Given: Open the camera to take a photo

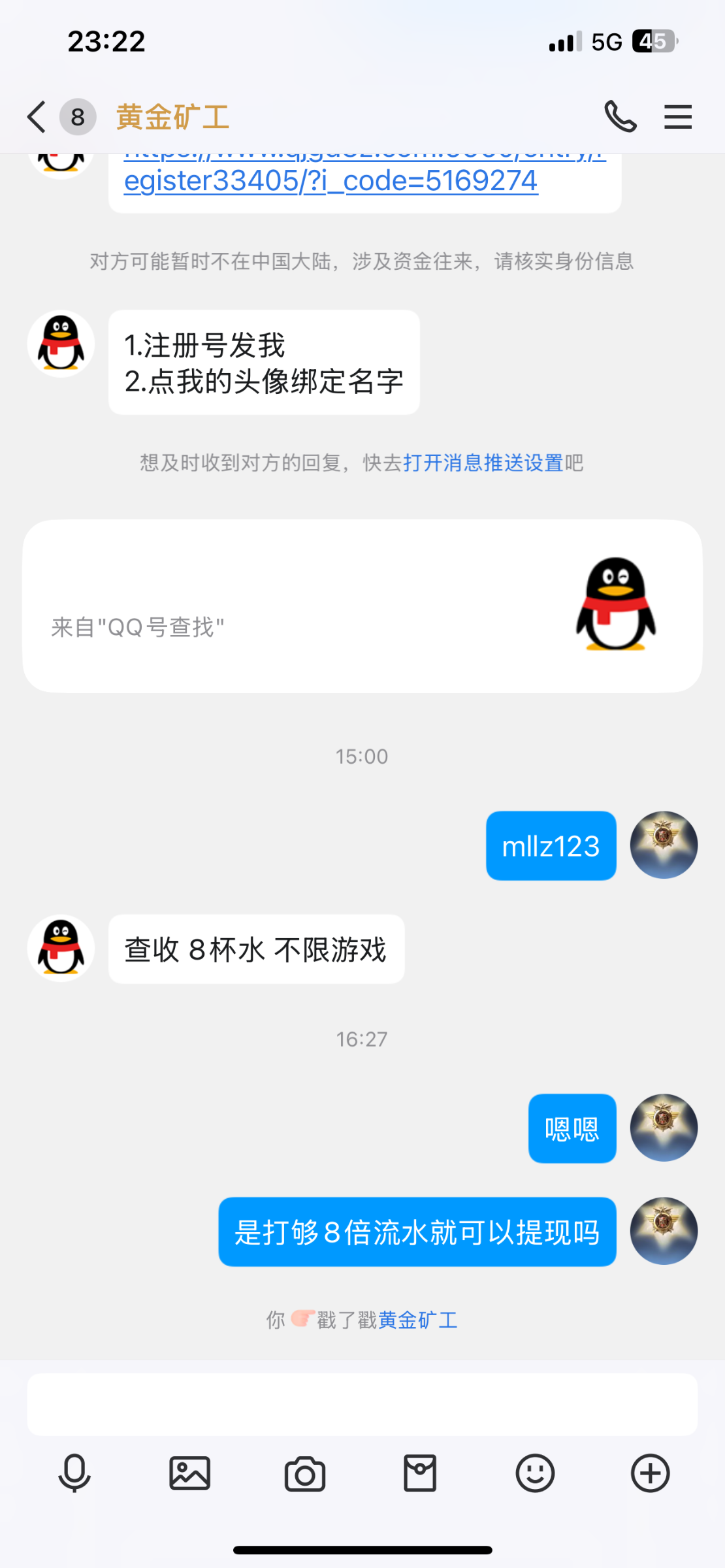Looking at the screenshot, I should click(304, 1473).
